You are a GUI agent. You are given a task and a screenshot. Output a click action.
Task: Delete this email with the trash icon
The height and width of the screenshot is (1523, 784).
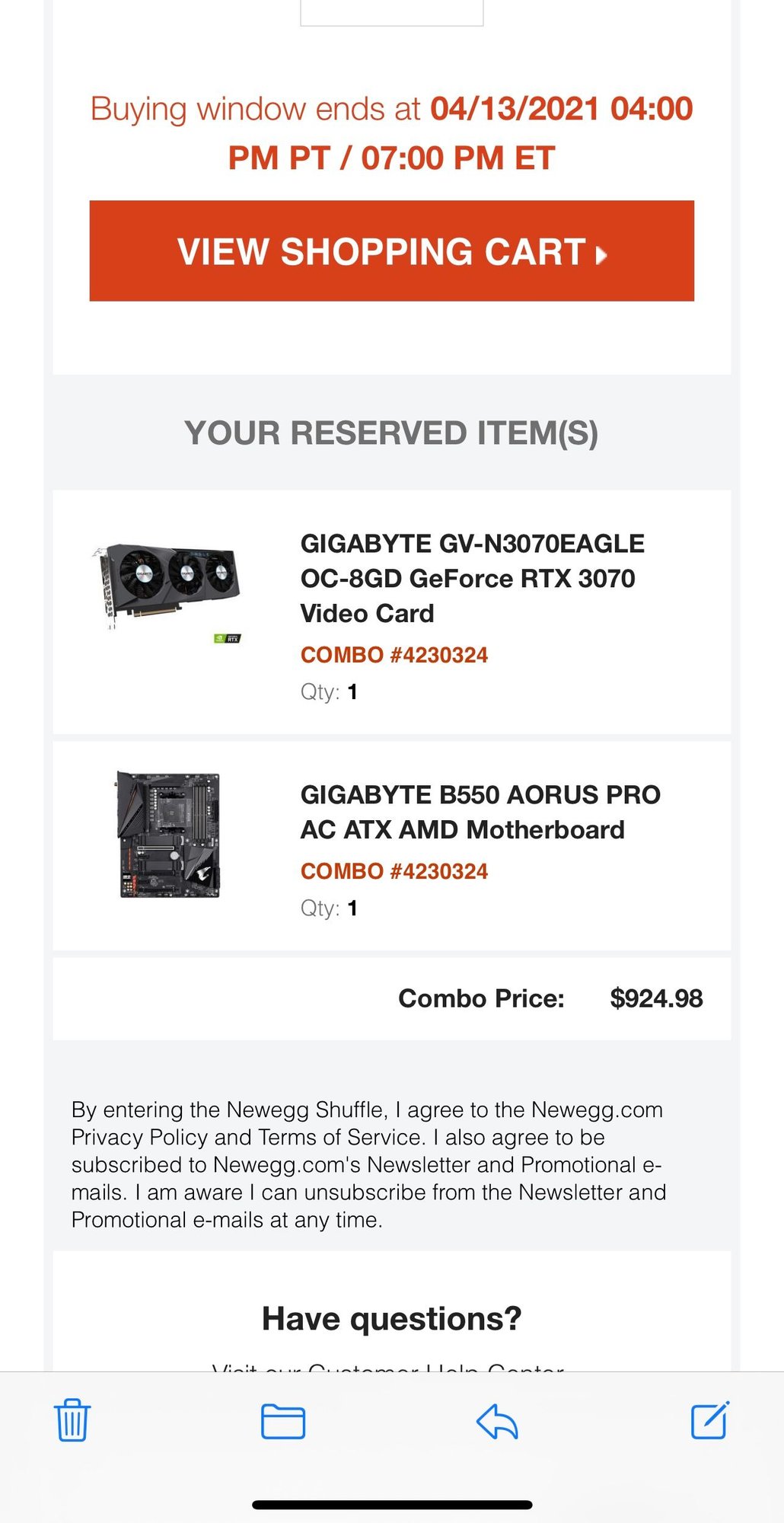72,1419
